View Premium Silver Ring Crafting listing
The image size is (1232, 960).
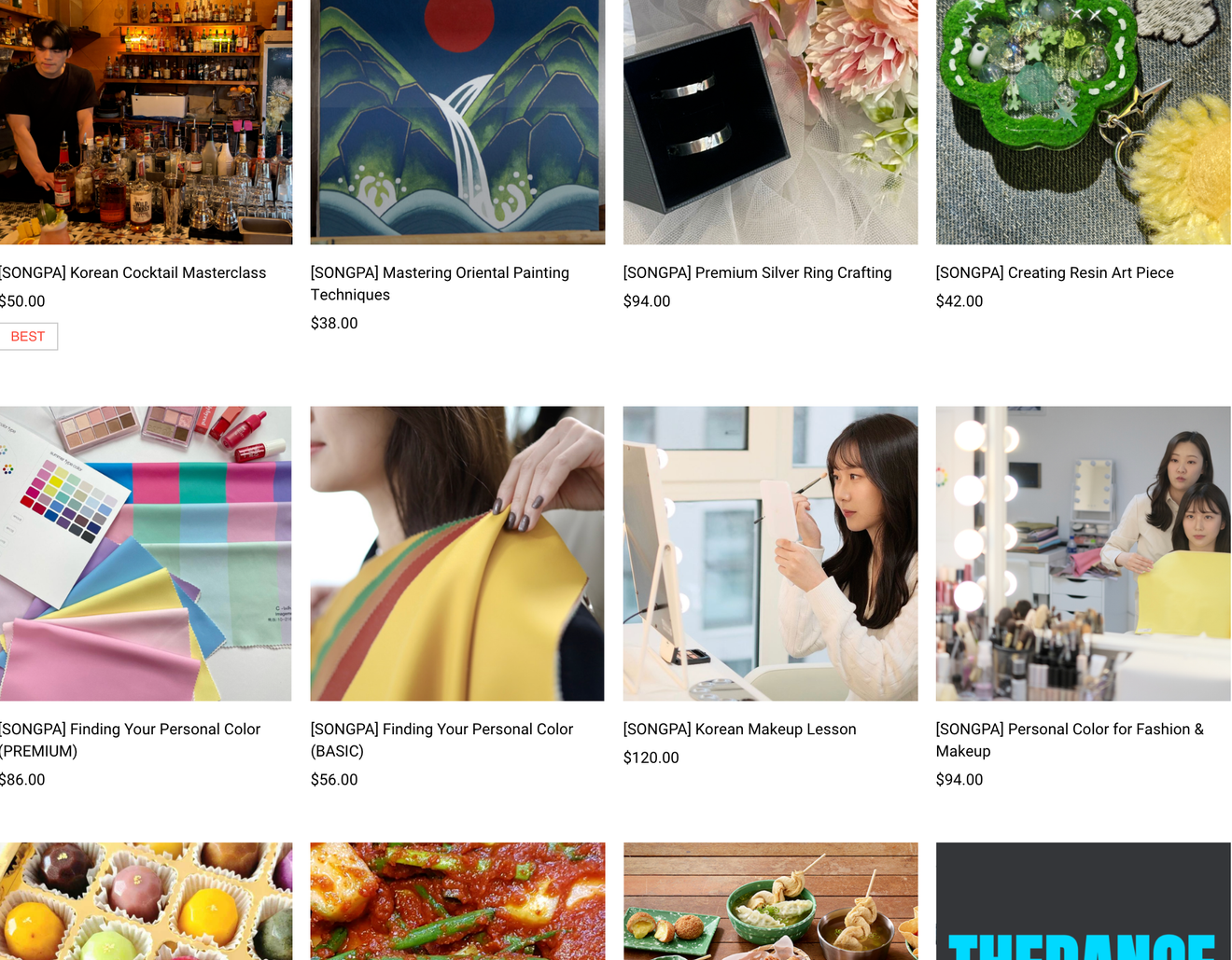pos(757,272)
